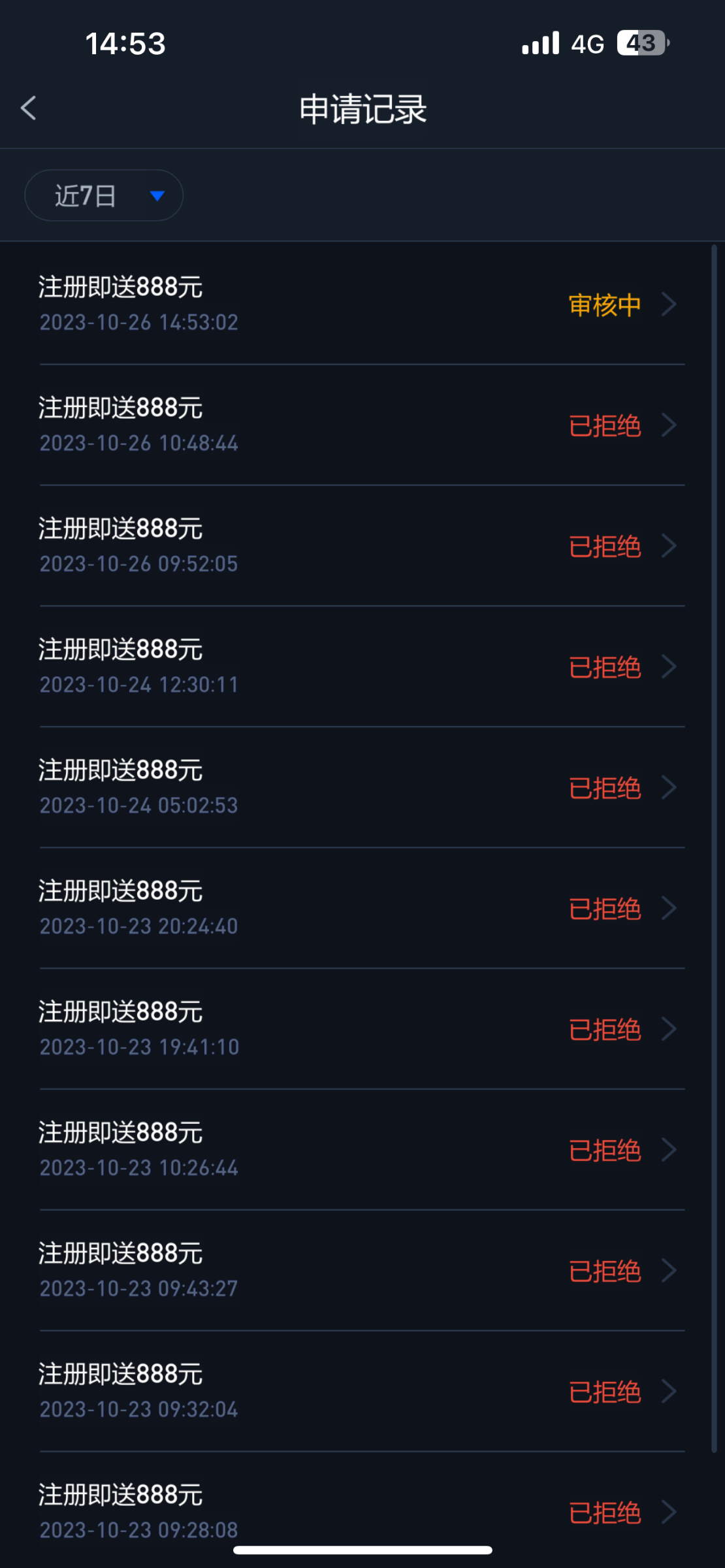Open the record dated 2023-10-23 09:28:08
Viewport: 725px width, 1568px height.
[x=362, y=1511]
